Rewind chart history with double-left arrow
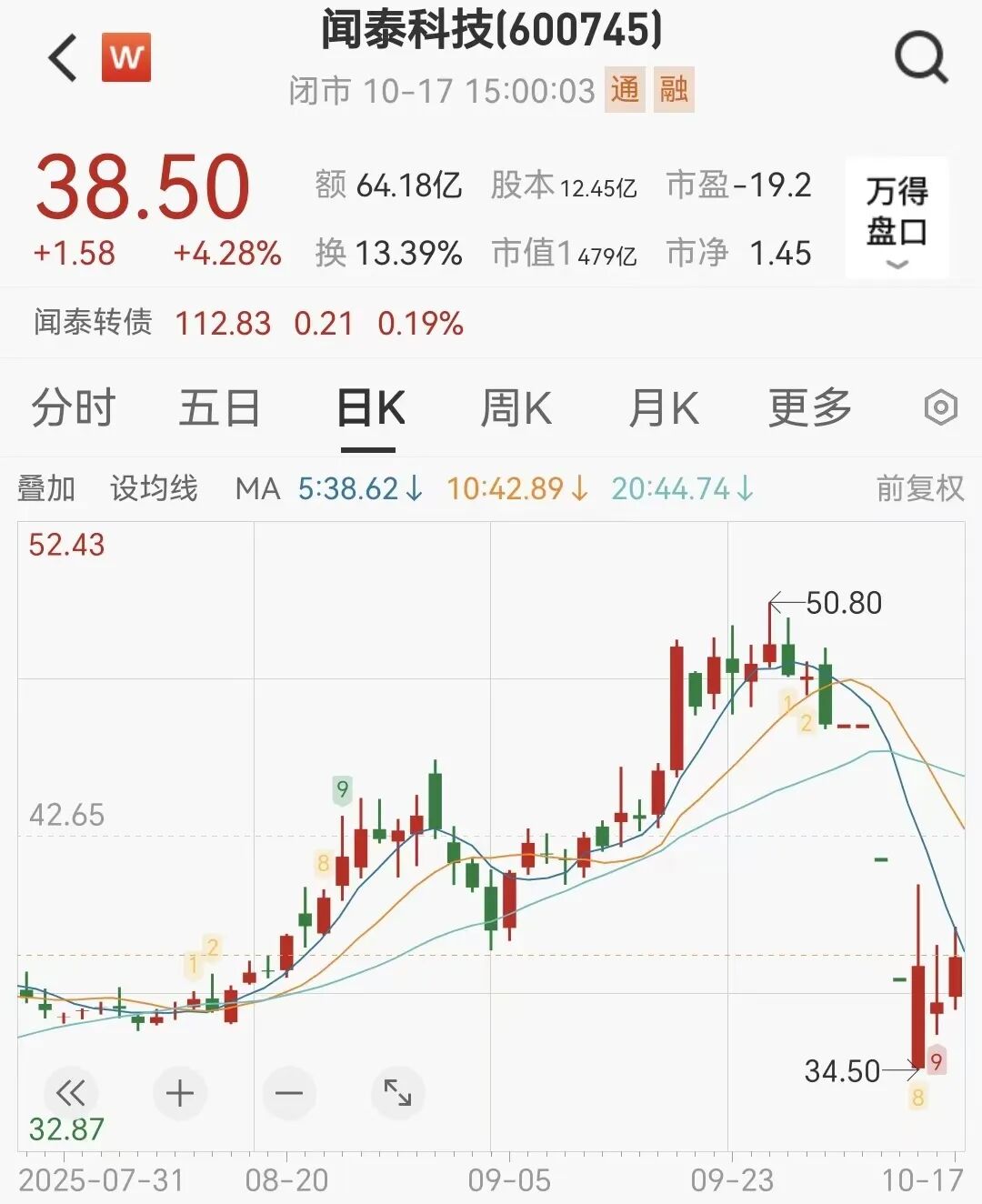 [71, 1093]
